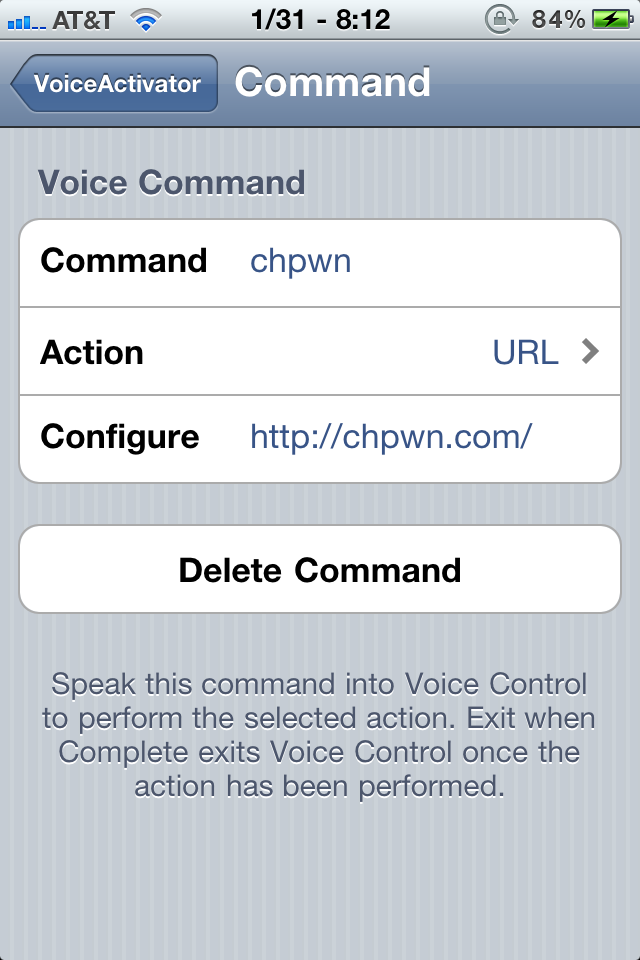Screen dimensions: 640x960
Task: Tap Delete Command button
Action: pos(320,570)
